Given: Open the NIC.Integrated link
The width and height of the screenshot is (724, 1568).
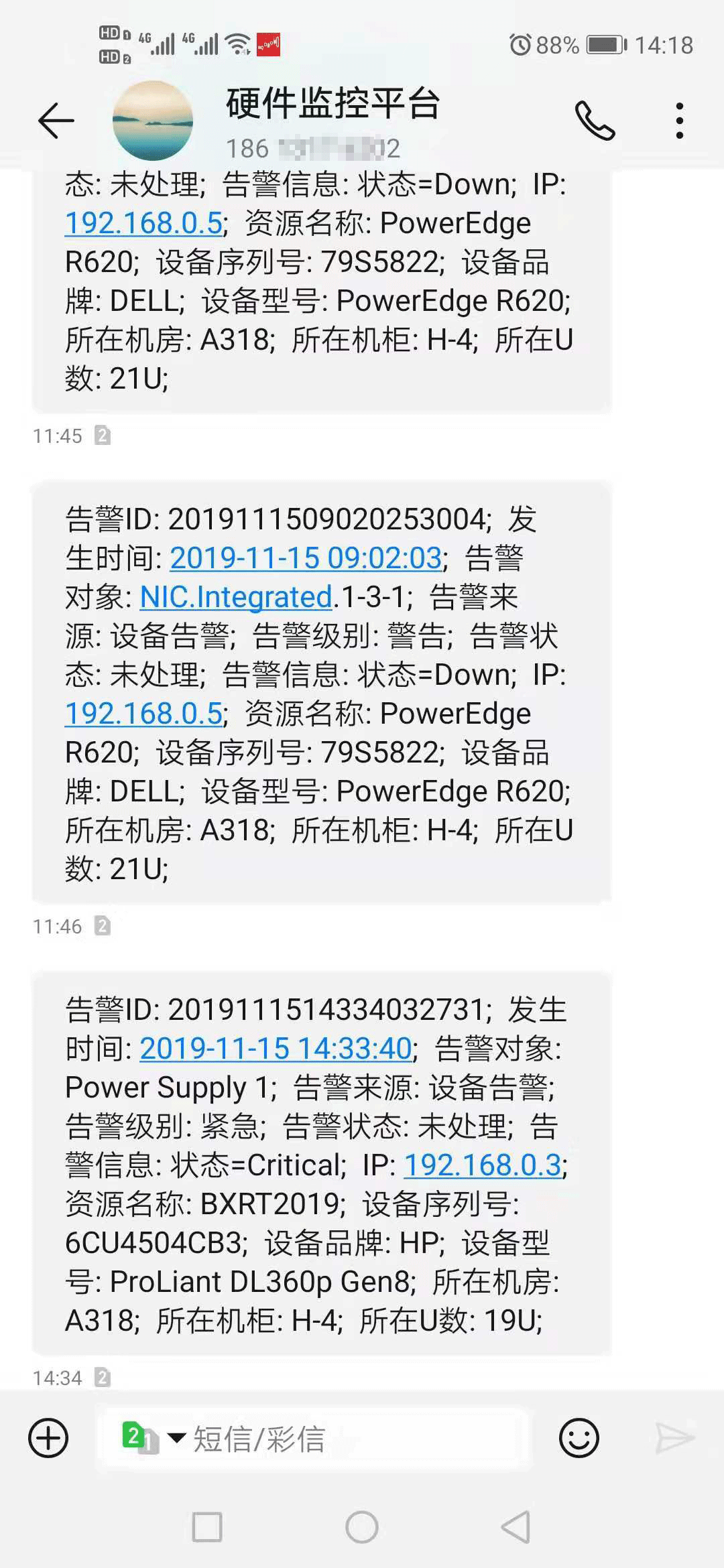Looking at the screenshot, I should [237, 596].
